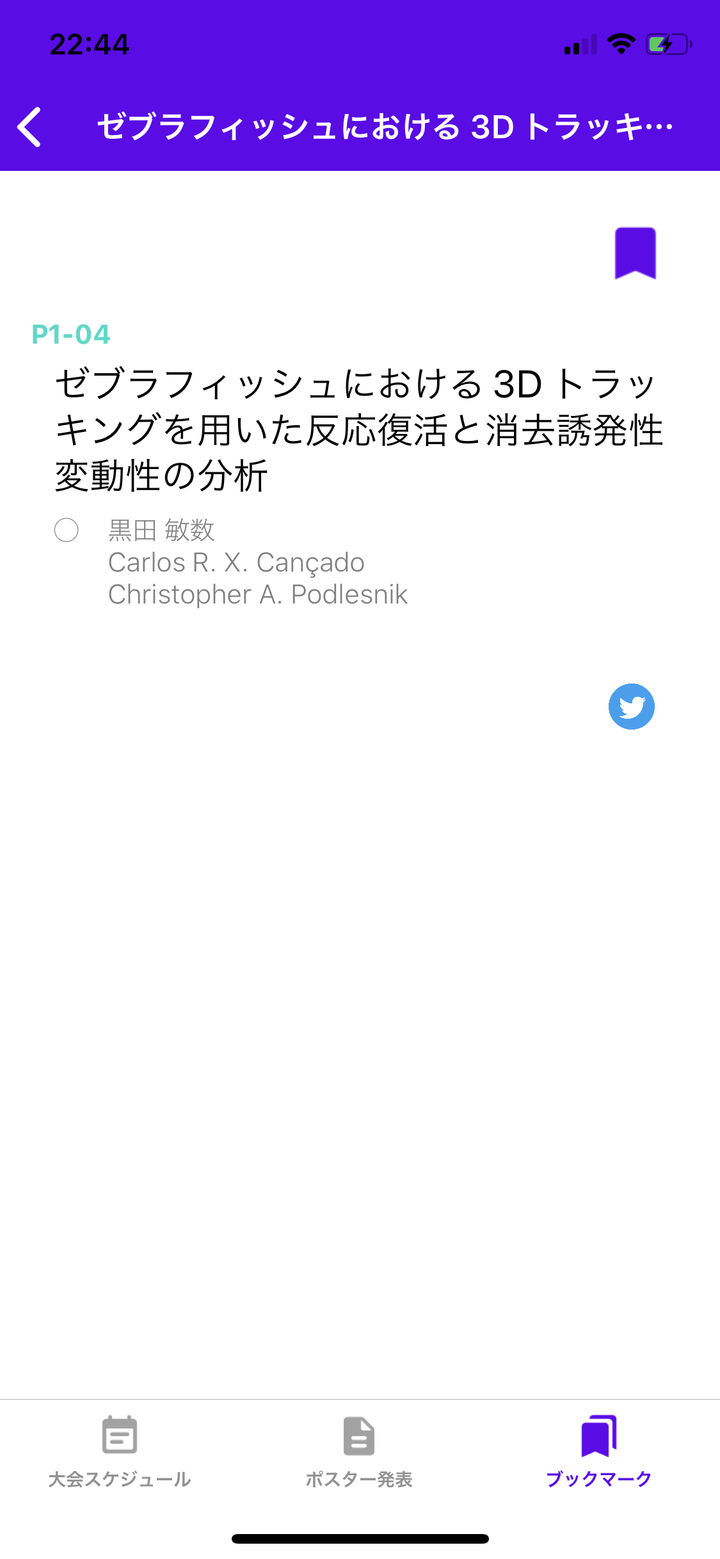Share this poster on Twitter
The image size is (720, 1559).
(631, 707)
